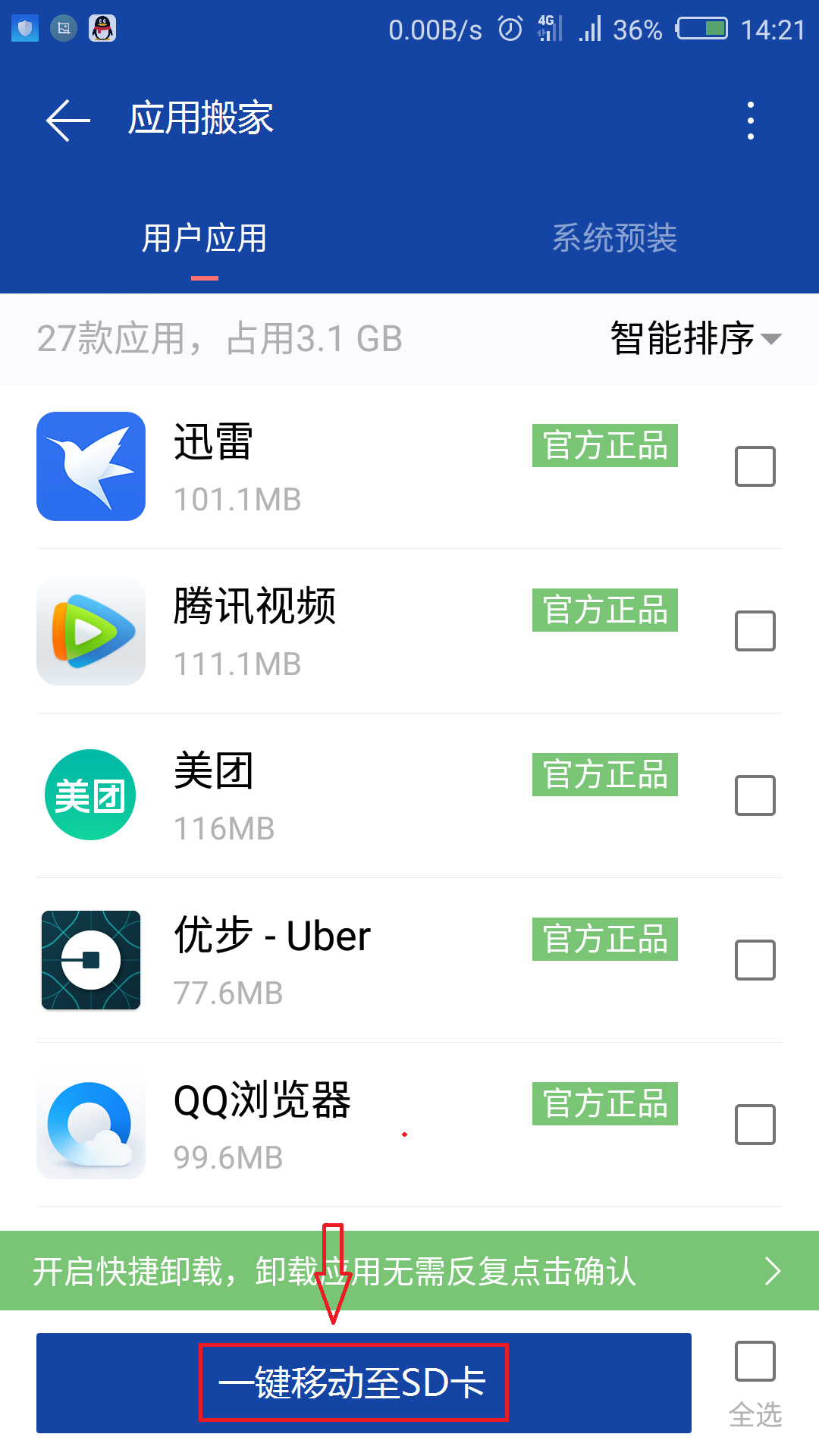This screenshot has width=819, height=1456.
Task: Open the 智能排序 sort dropdown
Action: (695, 338)
